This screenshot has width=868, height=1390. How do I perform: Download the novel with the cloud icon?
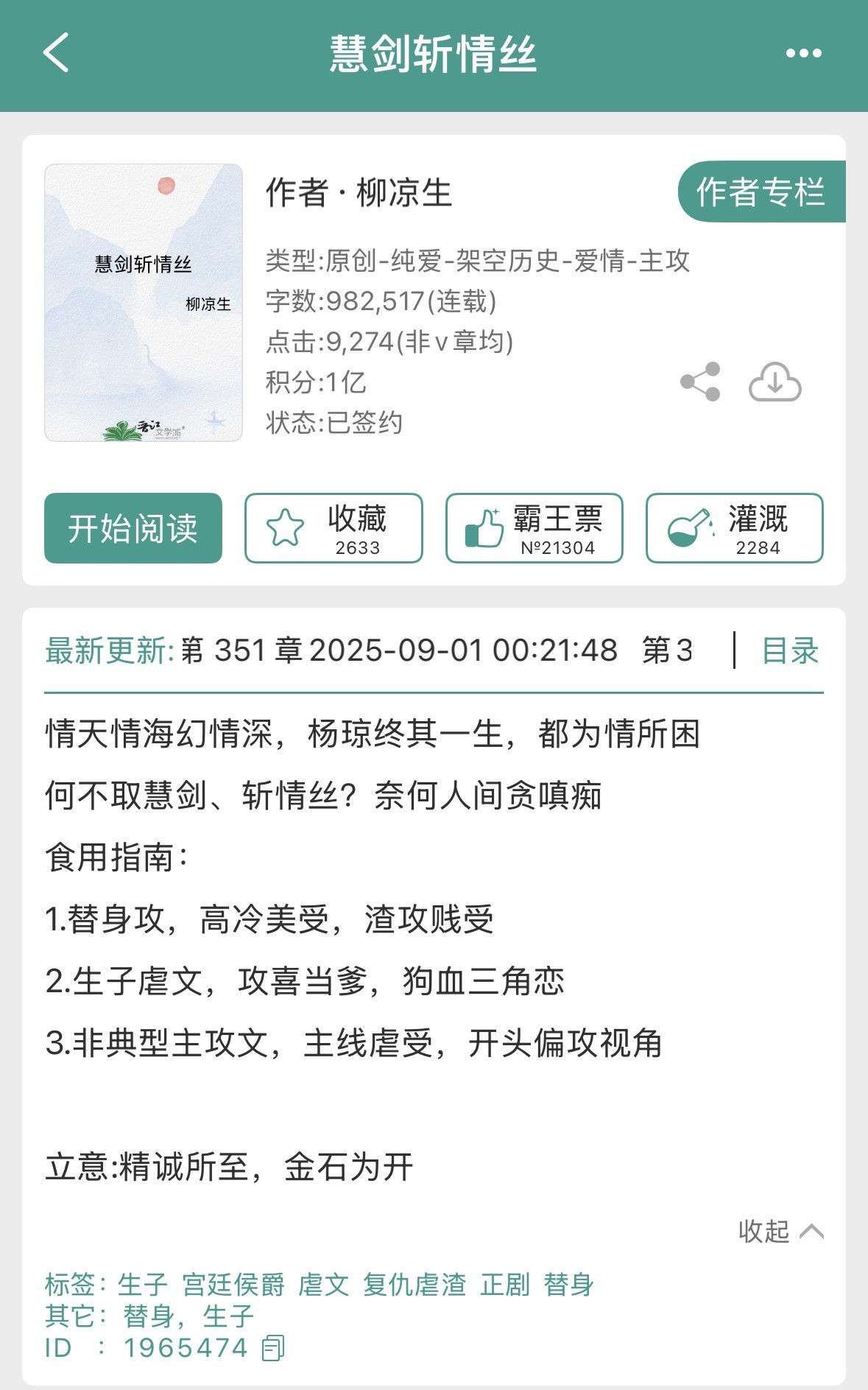click(775, 382)
